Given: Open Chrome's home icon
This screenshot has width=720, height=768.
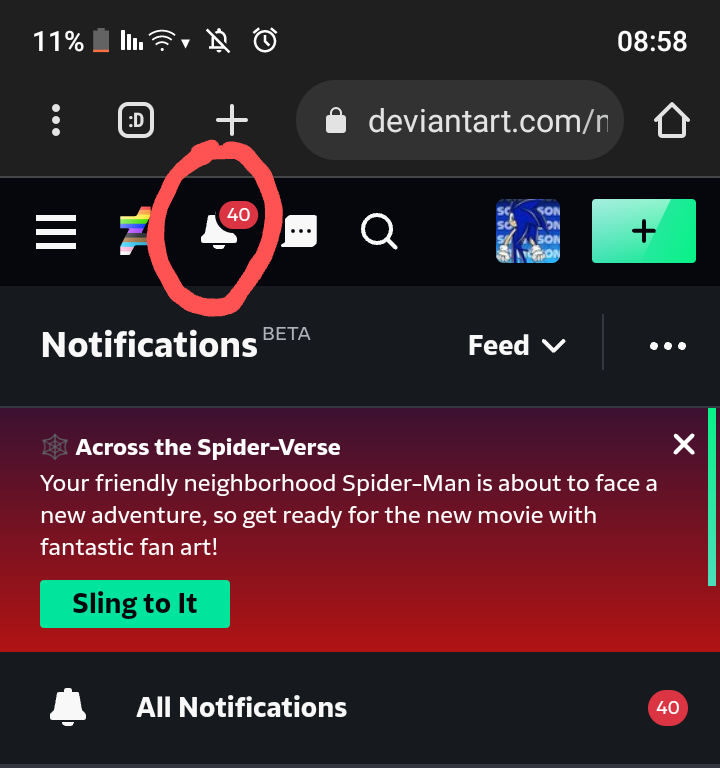Looking at the screenshot, I should (671, 120).
